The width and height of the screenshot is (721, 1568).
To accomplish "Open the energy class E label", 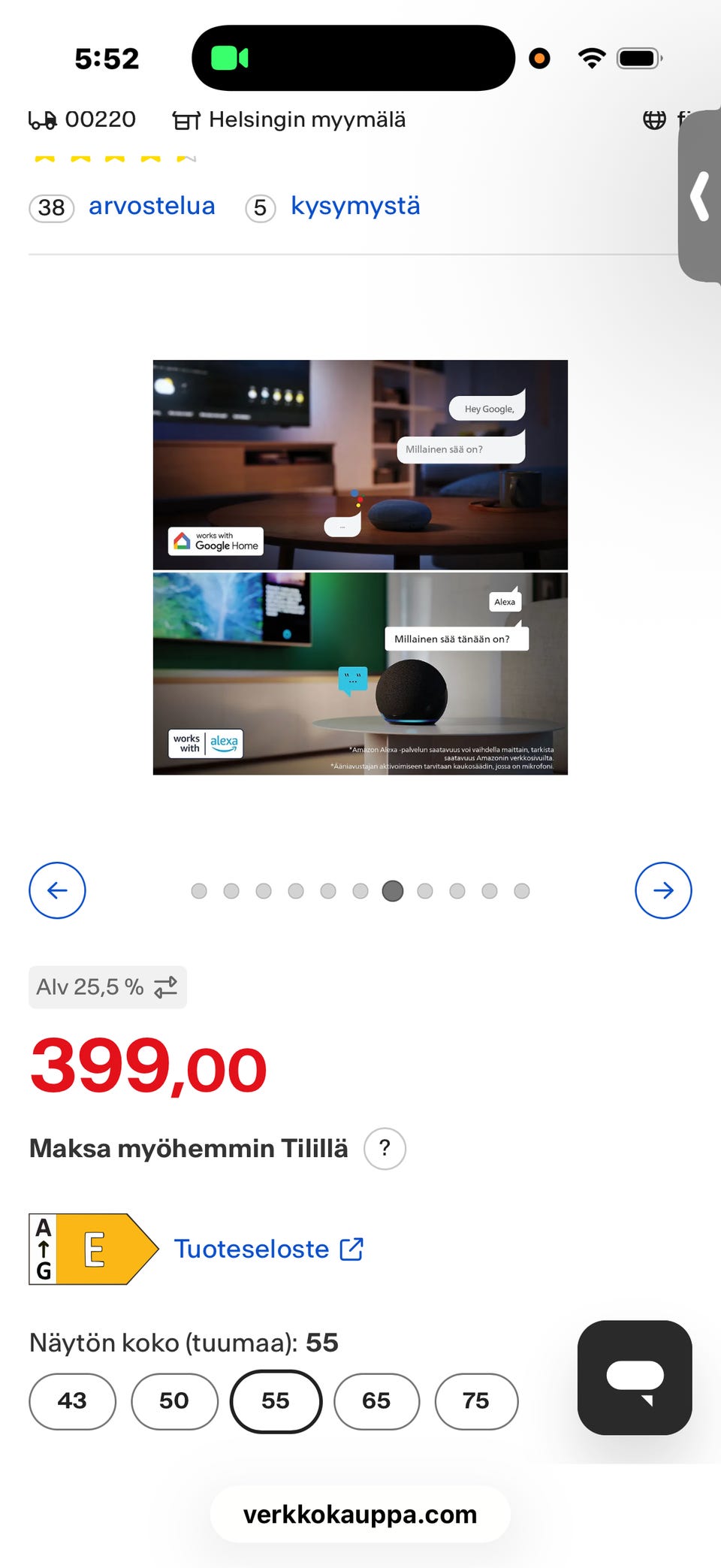I will click(x=94, y=1249).
